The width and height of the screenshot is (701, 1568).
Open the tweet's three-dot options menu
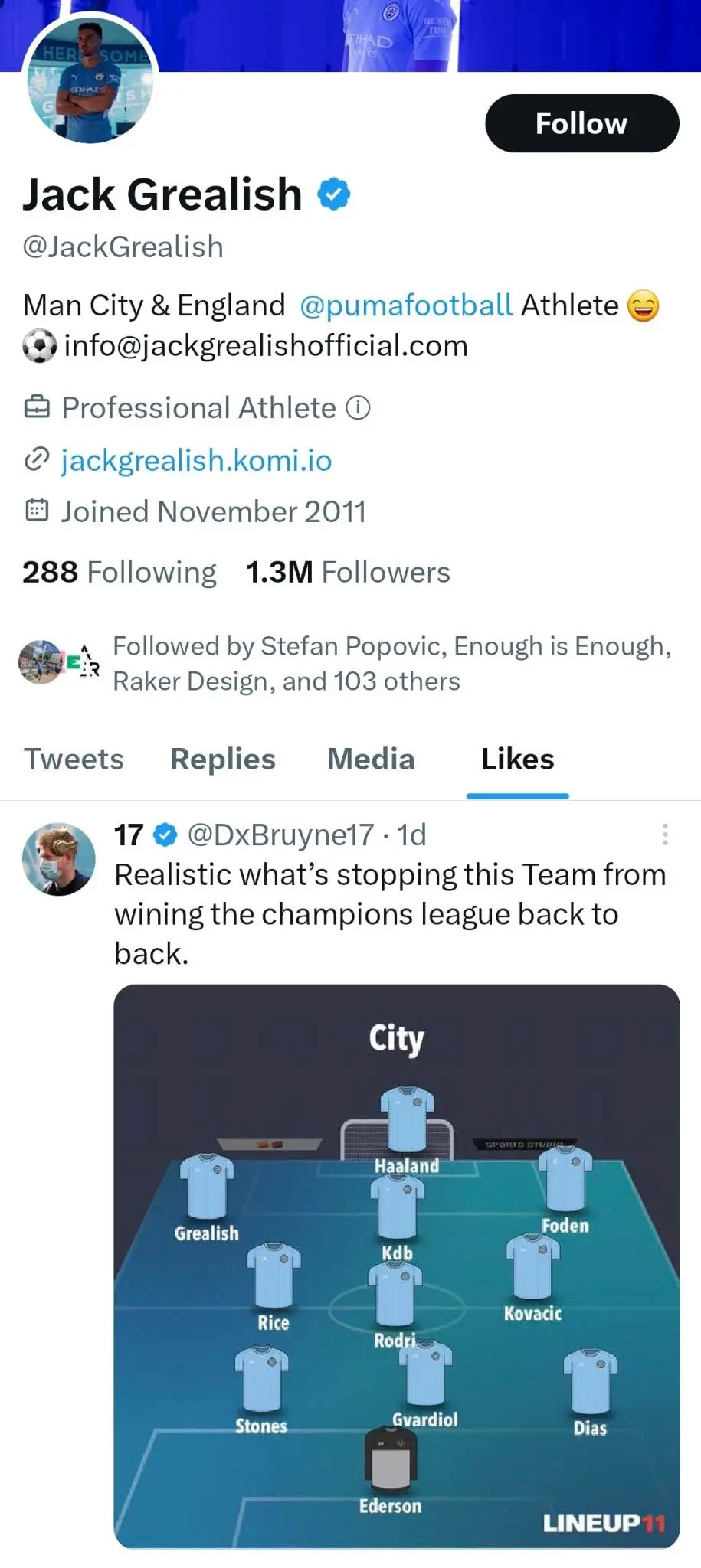tap(665, 835)
